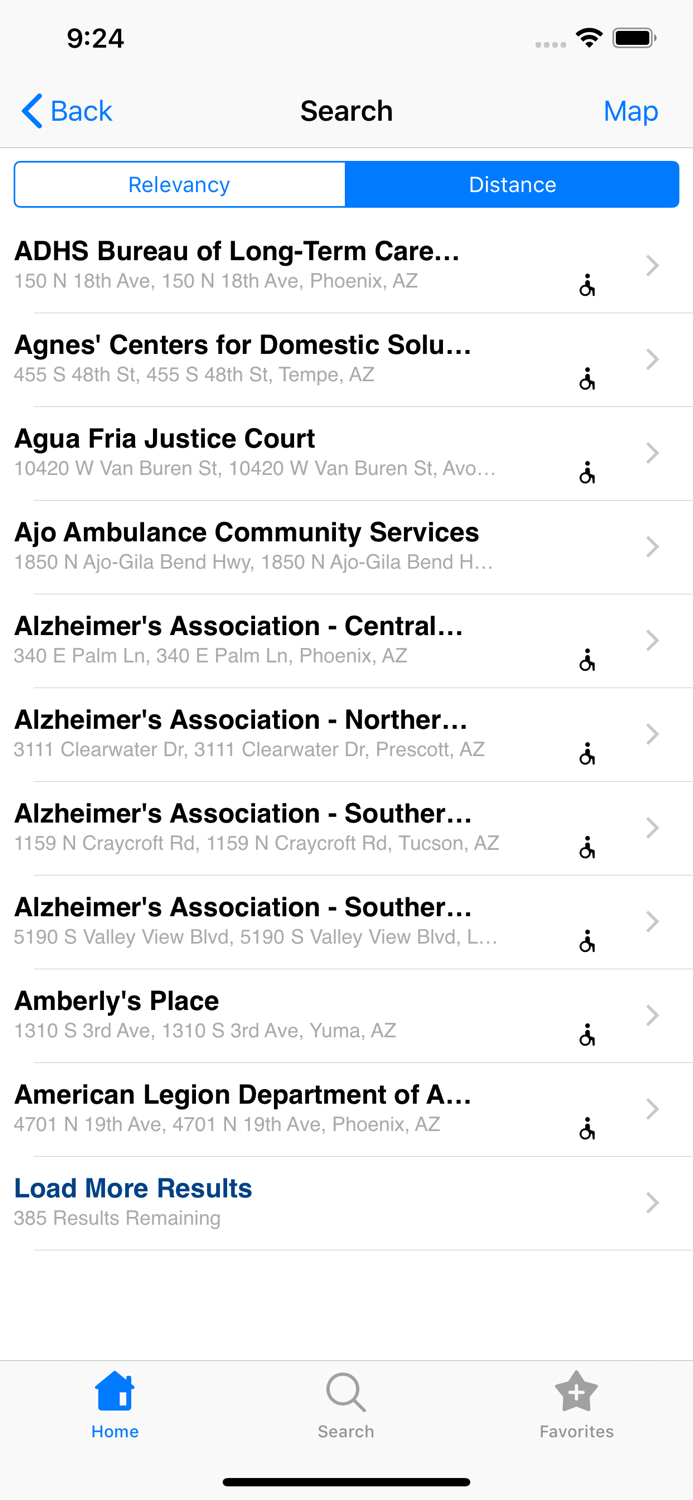
Task: Sort results by Relevancy
Action: point(180,185)
